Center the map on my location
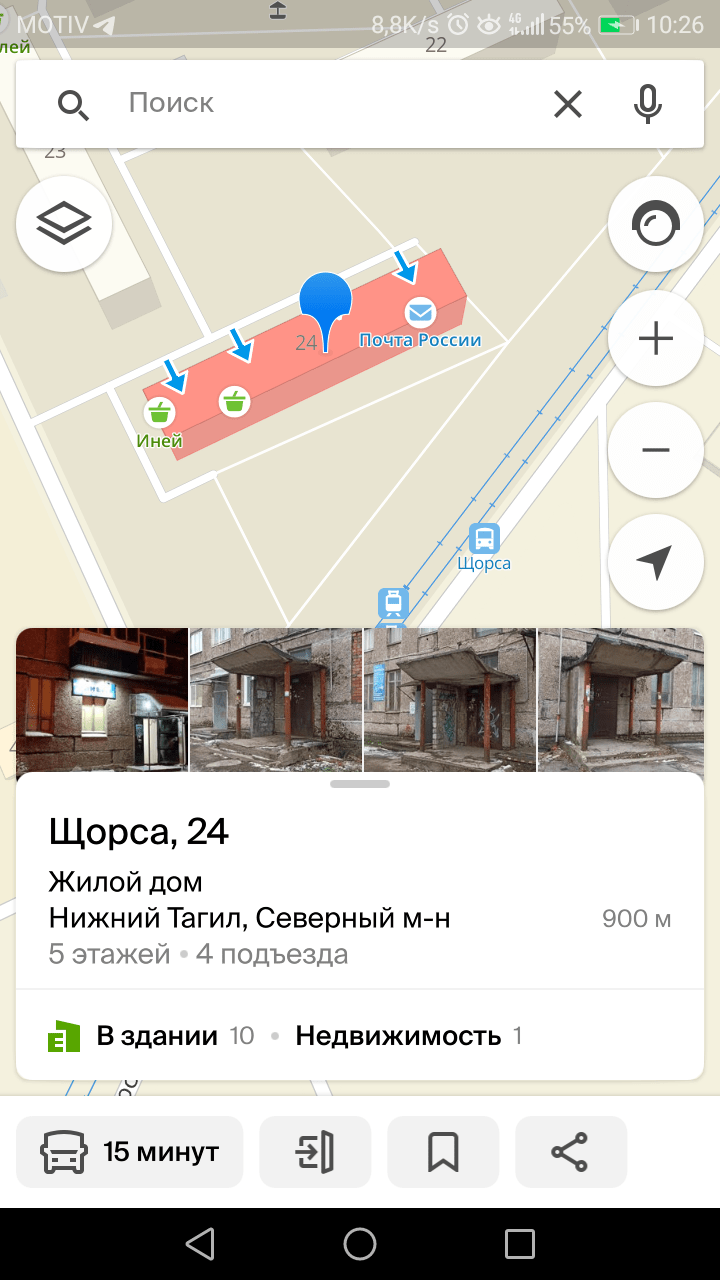This screenshot has width=720, height=1280. pyautogui.click(x=655, y=562)
